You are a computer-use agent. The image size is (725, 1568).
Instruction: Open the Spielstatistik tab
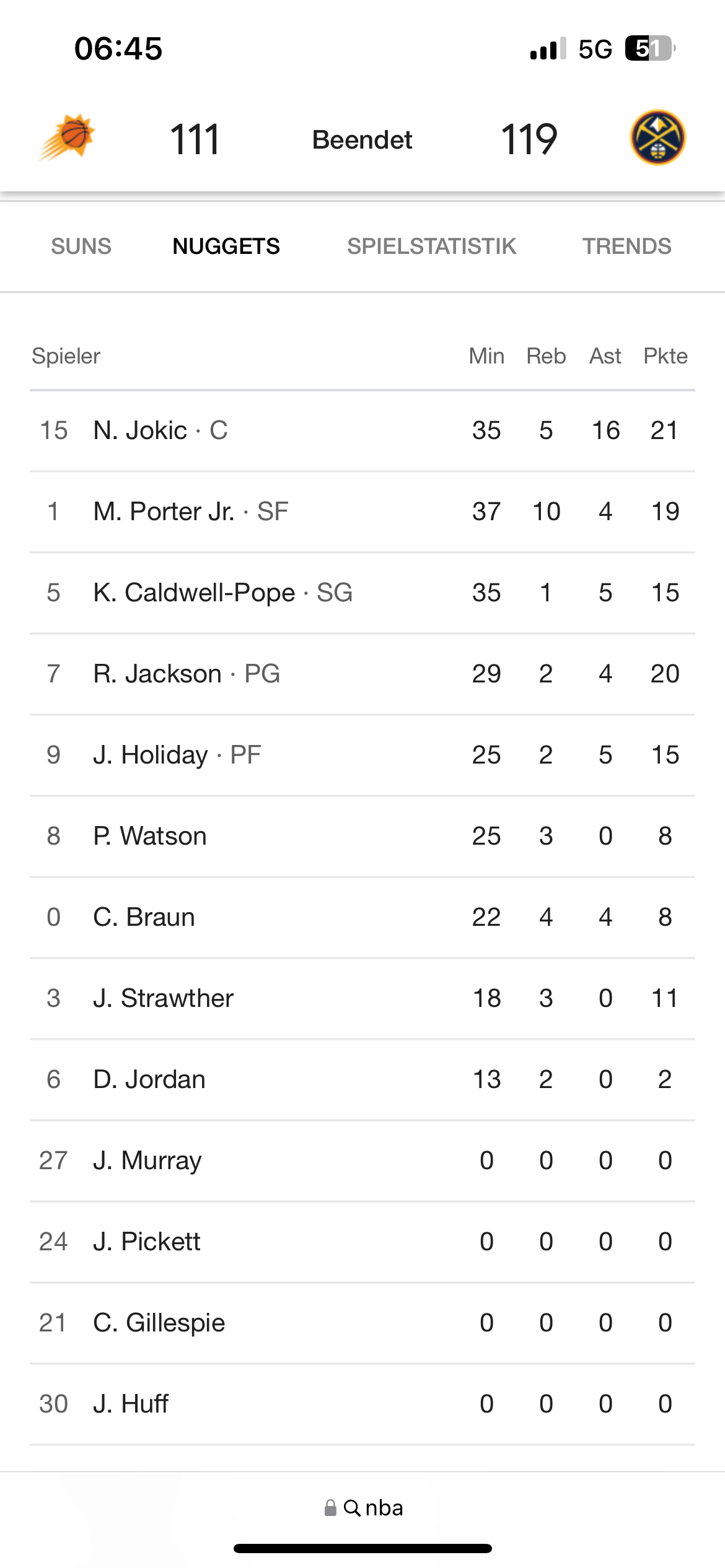(x=431, y=246)
